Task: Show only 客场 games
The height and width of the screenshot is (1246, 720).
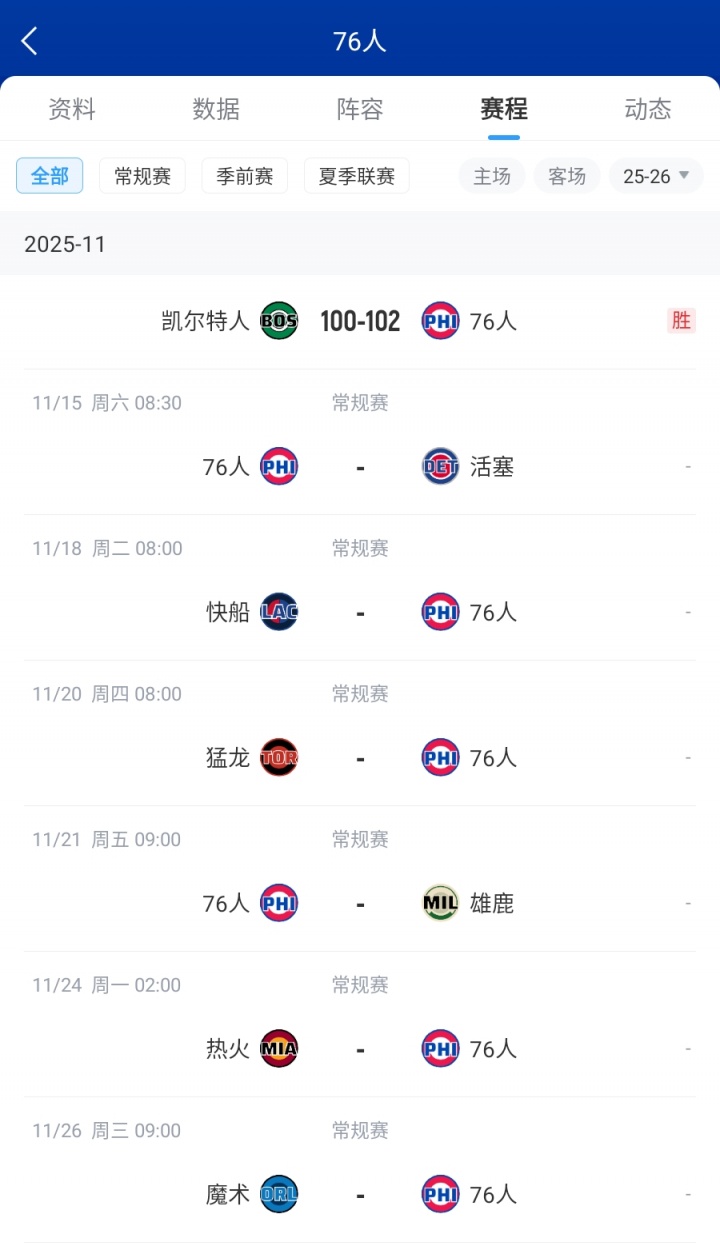Action: tap(567, 176)
